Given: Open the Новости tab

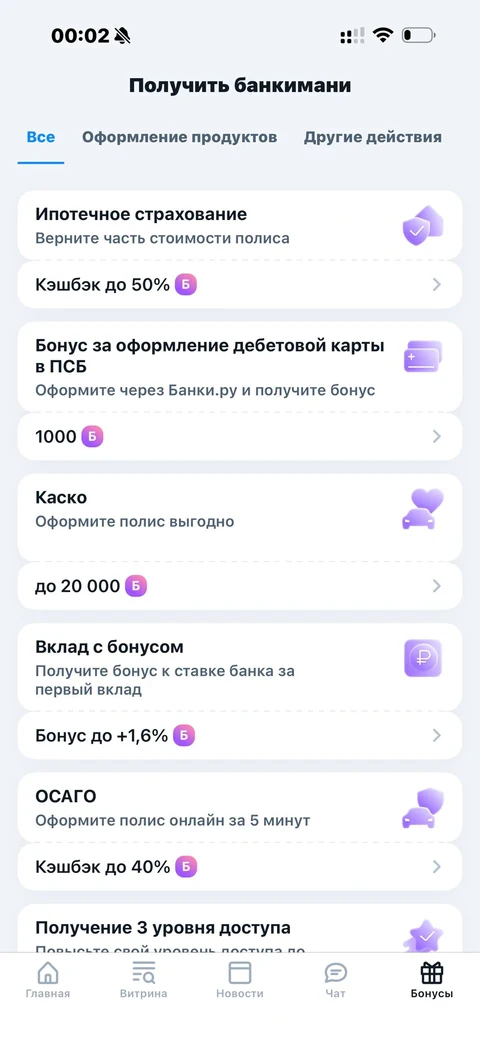Looking at the screenshot, I should [x=239, y=980].
